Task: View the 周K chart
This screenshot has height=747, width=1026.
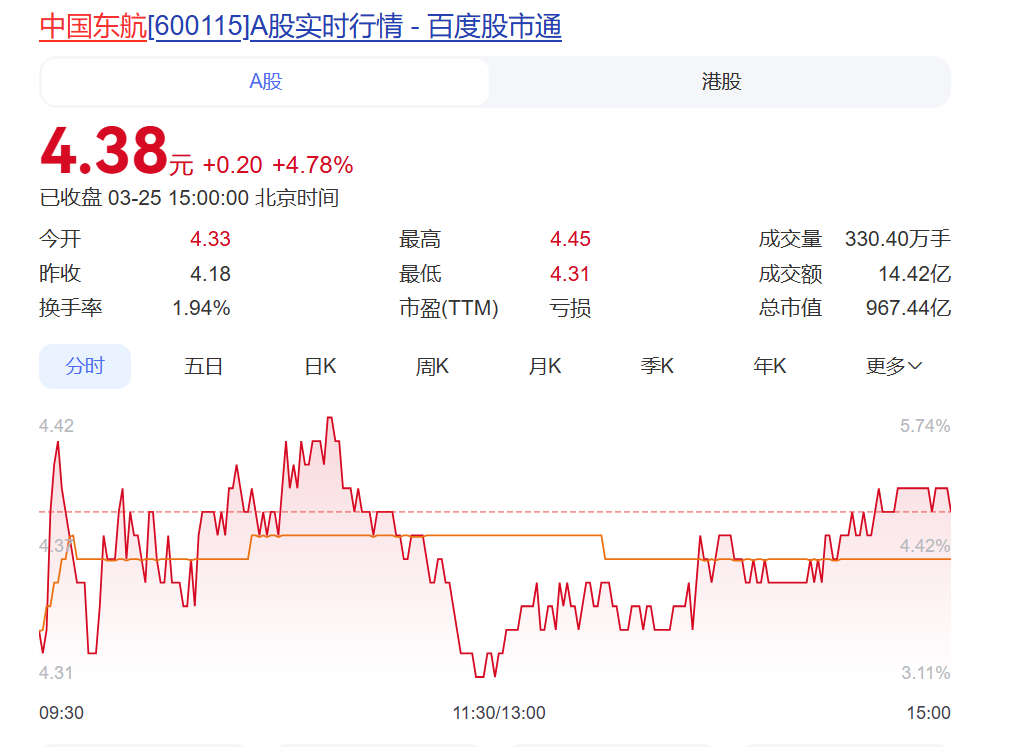Action: [x=432, y=366]
